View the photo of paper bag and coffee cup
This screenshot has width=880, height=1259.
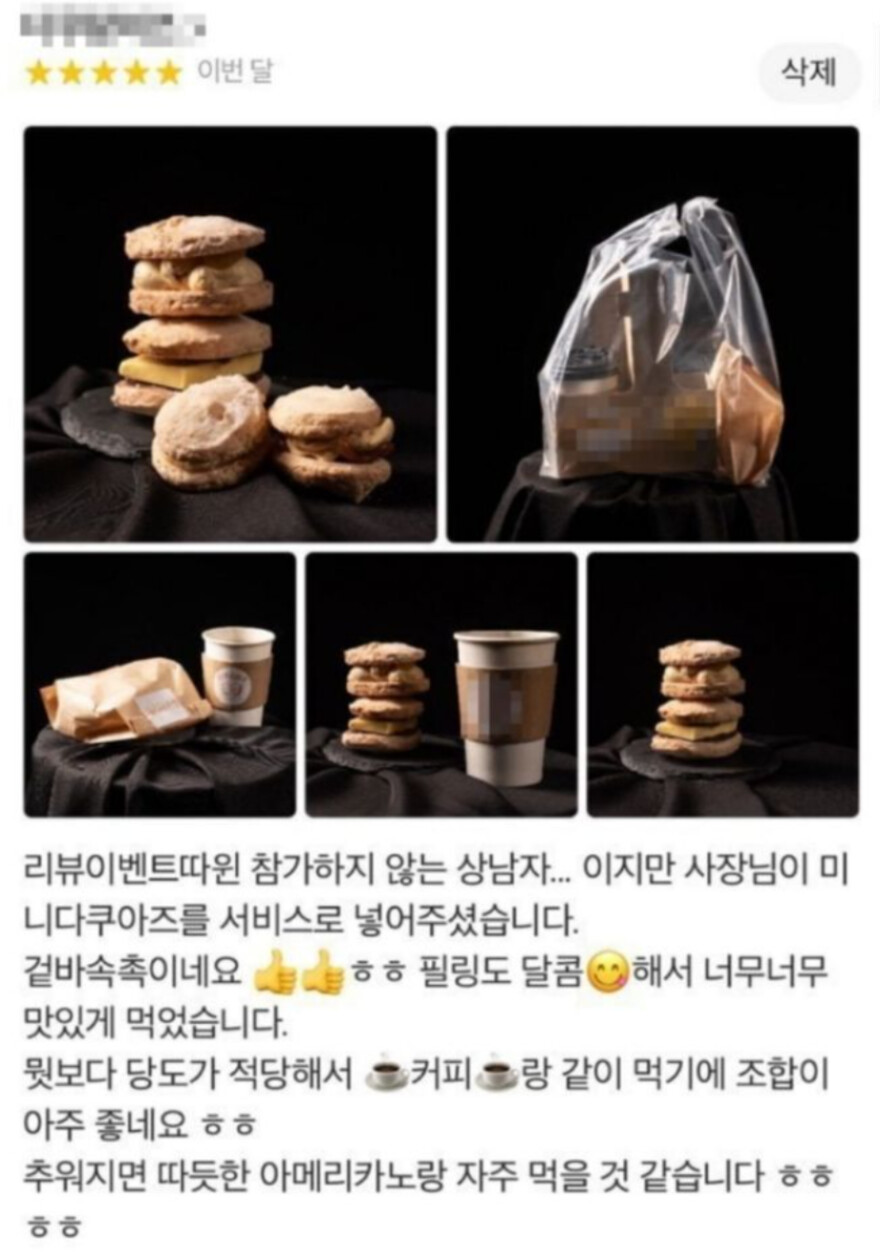click(x=160, y=684)
